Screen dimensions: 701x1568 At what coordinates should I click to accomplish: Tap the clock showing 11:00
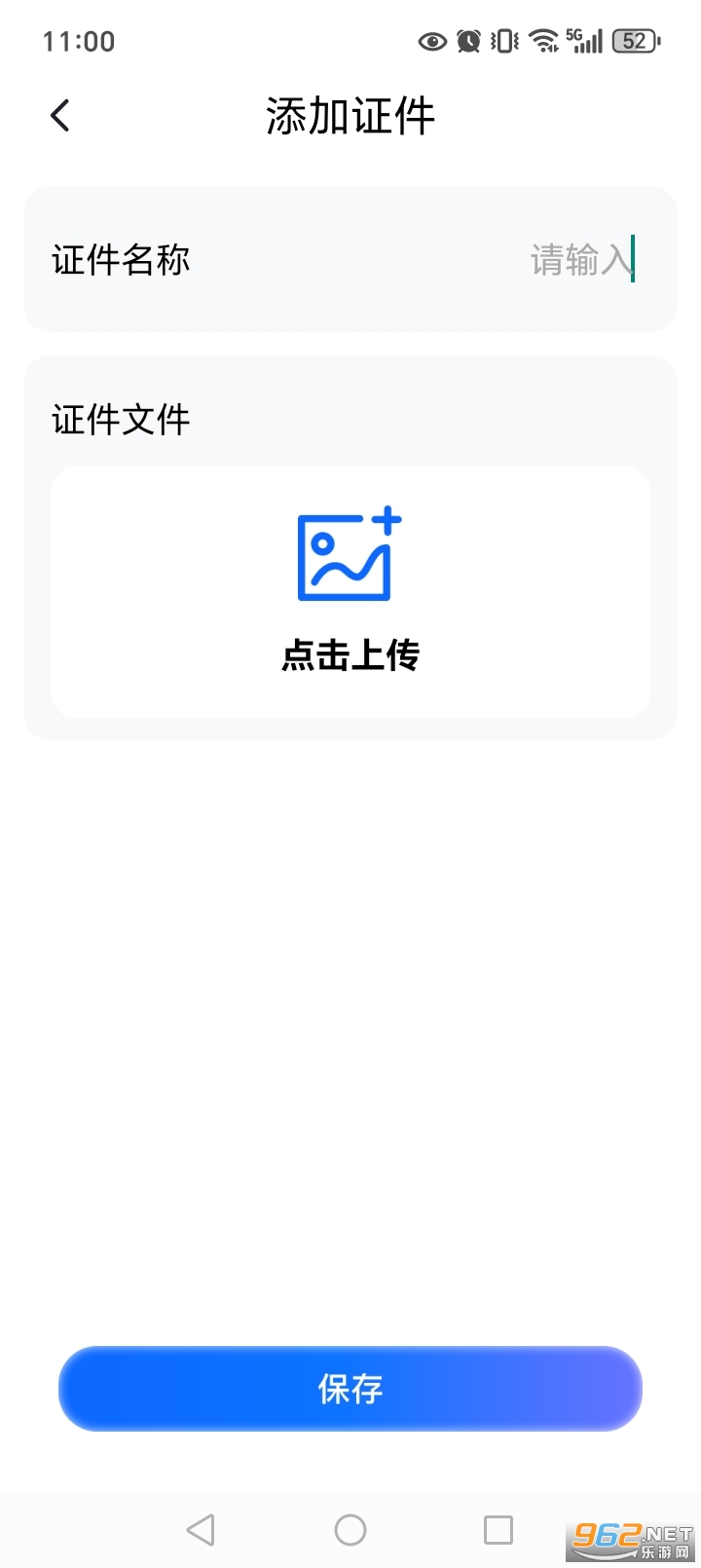coord(80,41)
